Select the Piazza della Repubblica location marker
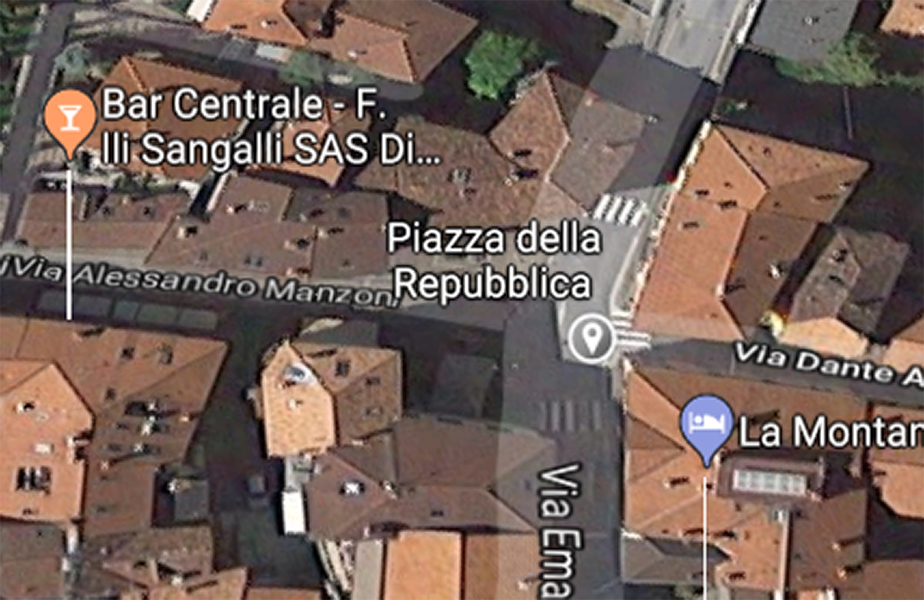This screenshot has height=600, width=924. click(592, 338)
